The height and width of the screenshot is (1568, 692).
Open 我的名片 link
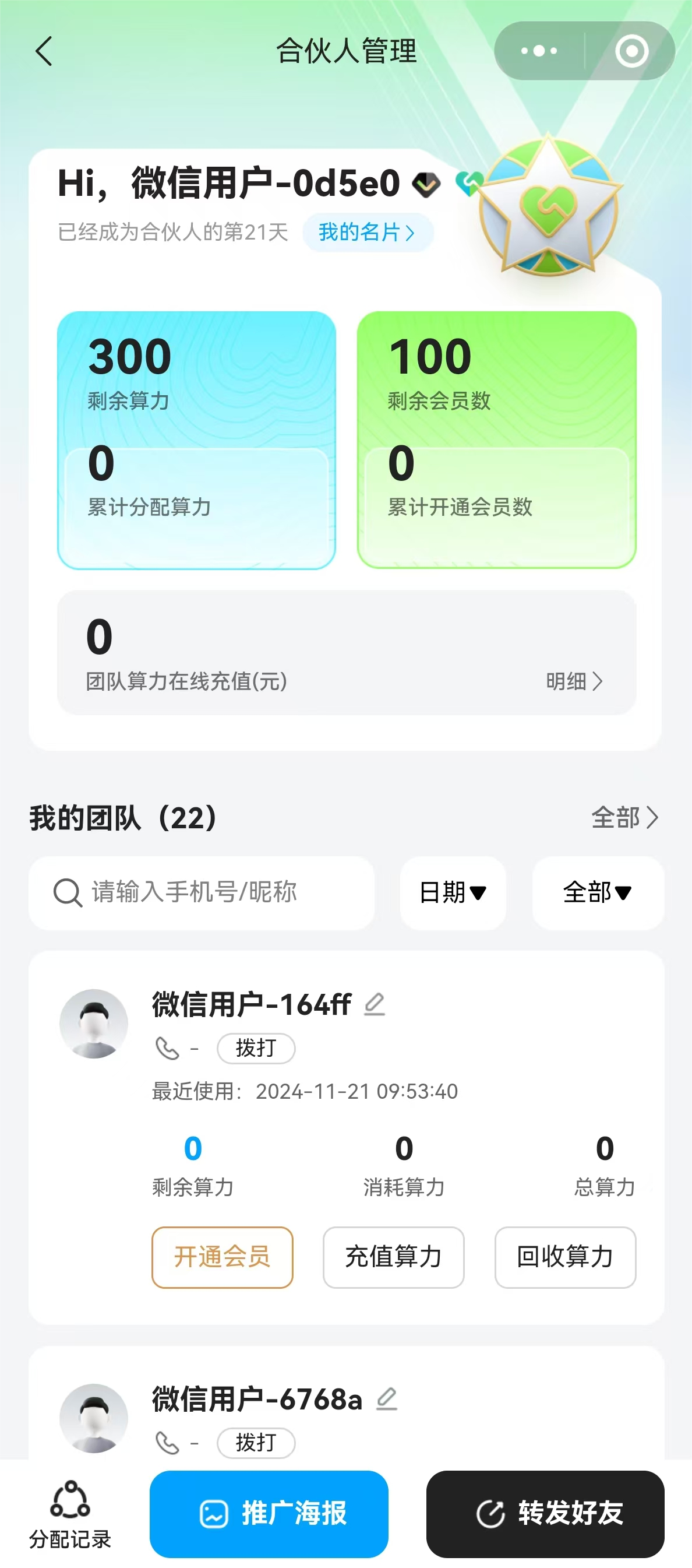pyautogui.click(x=366, y=233)
